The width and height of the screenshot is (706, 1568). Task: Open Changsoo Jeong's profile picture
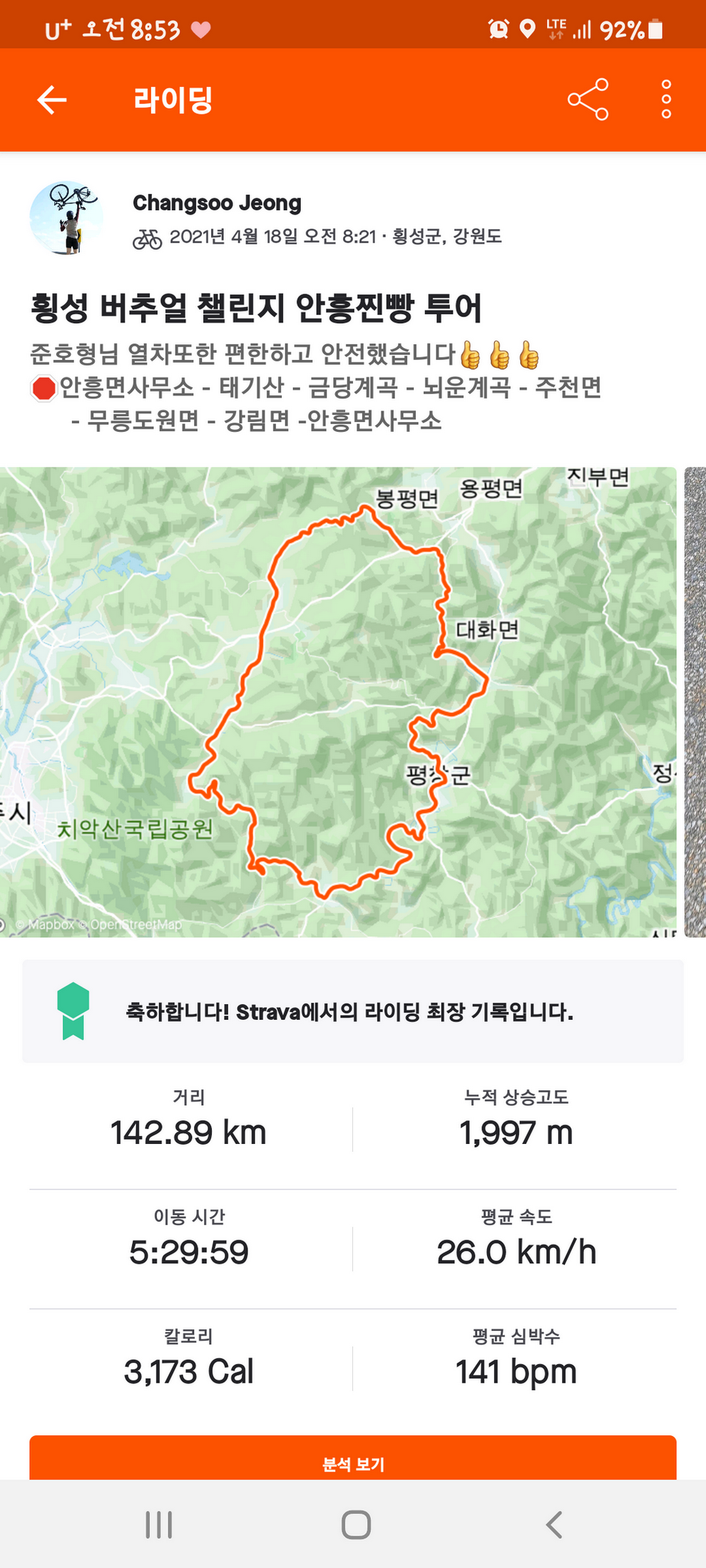(x=66, y=217)
